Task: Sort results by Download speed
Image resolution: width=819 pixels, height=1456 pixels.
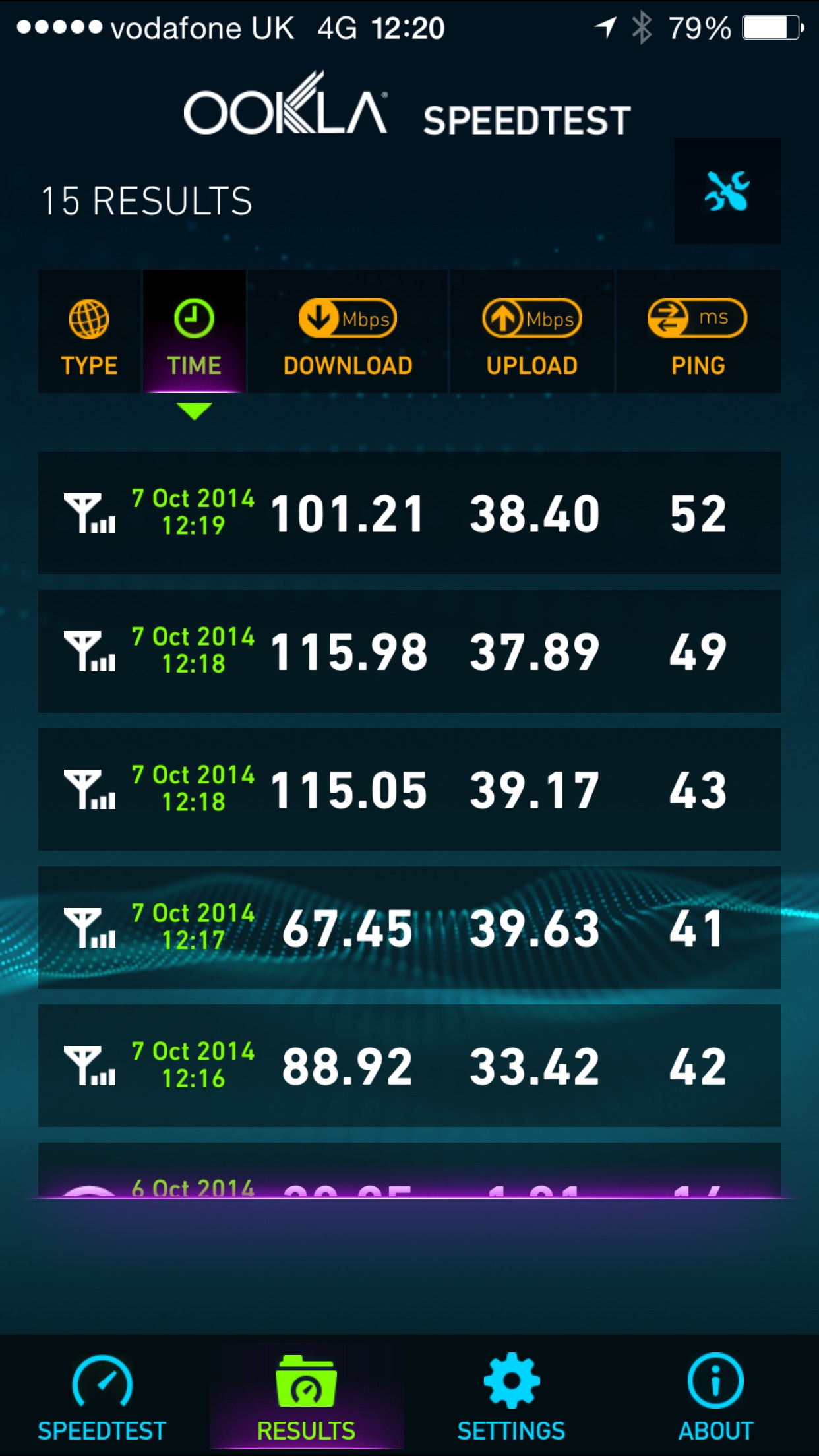Action: 348,332
